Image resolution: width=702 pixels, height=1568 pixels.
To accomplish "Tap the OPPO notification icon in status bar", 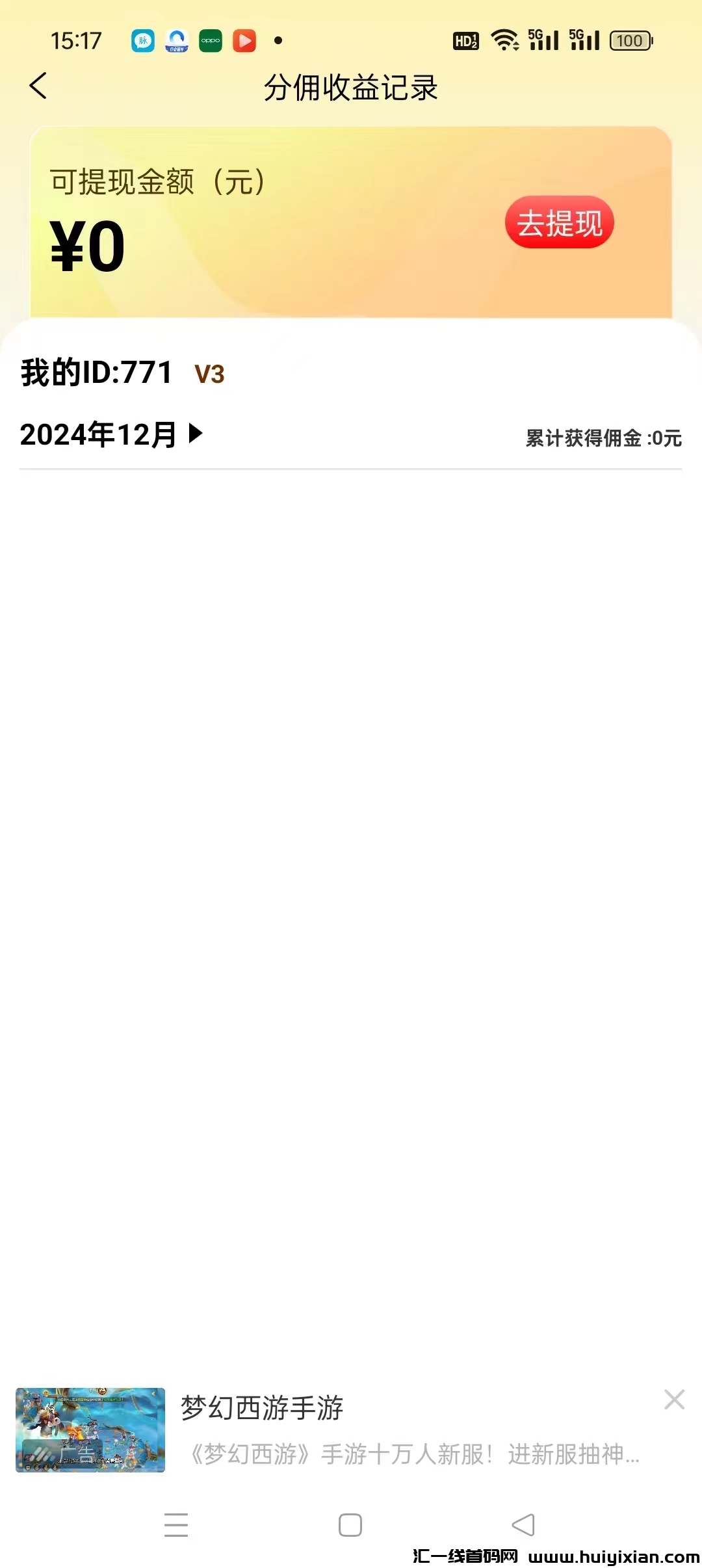I will (x=211, y=40).
